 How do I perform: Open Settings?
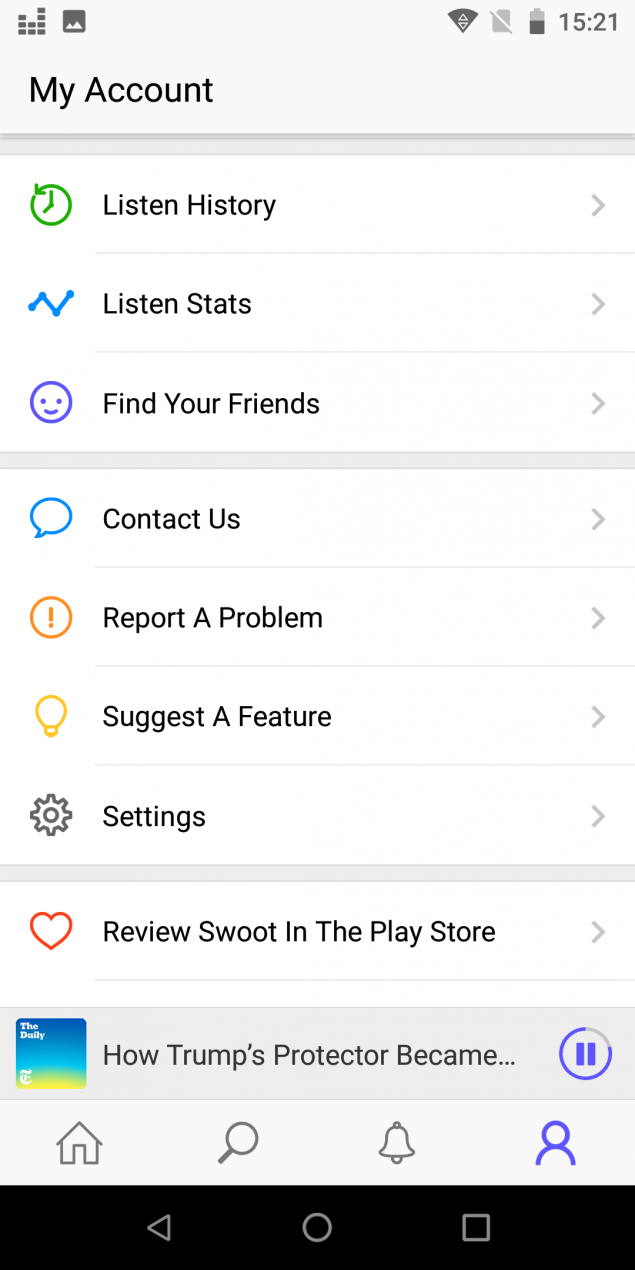[317, 816]
